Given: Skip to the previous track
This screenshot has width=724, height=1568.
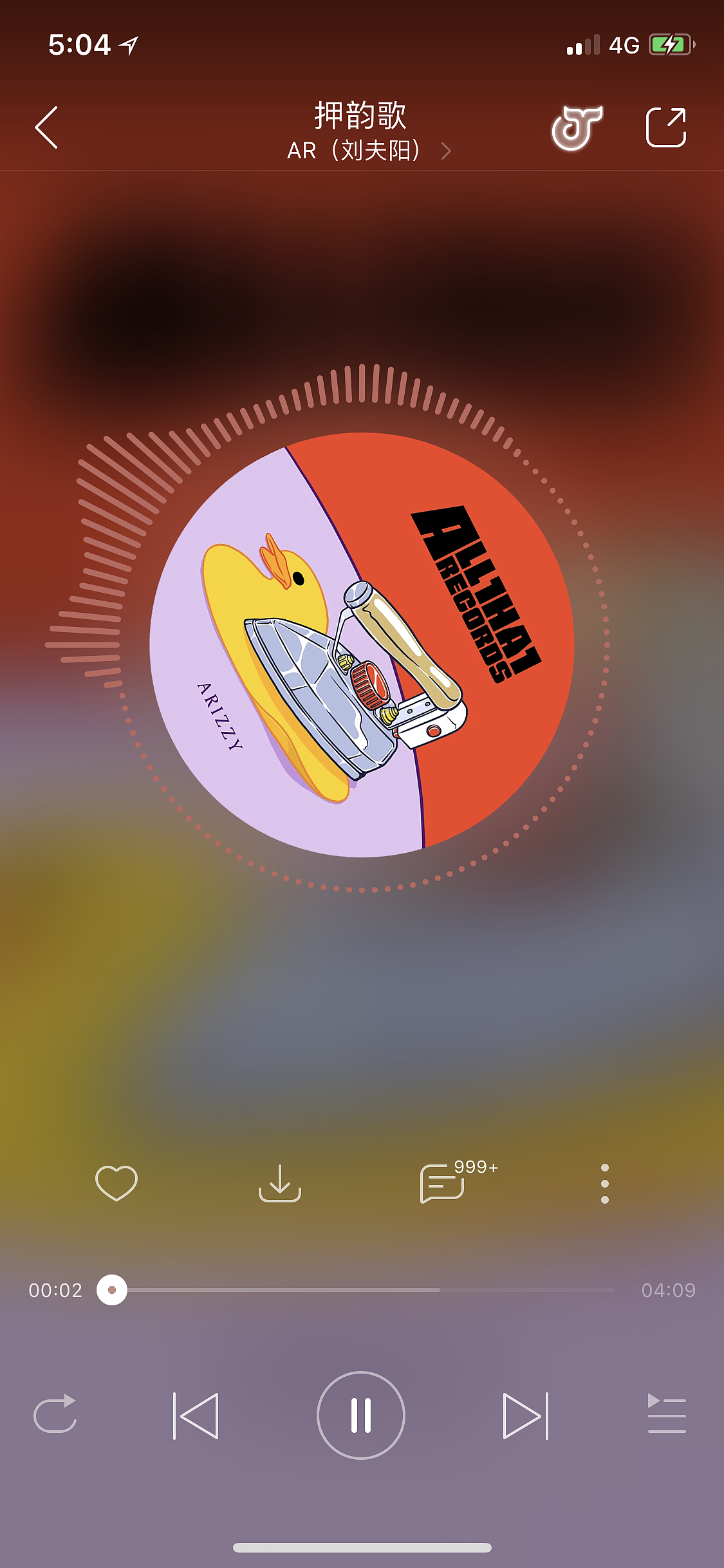Looking at the screenshot, I should (x=196, y=1415).
